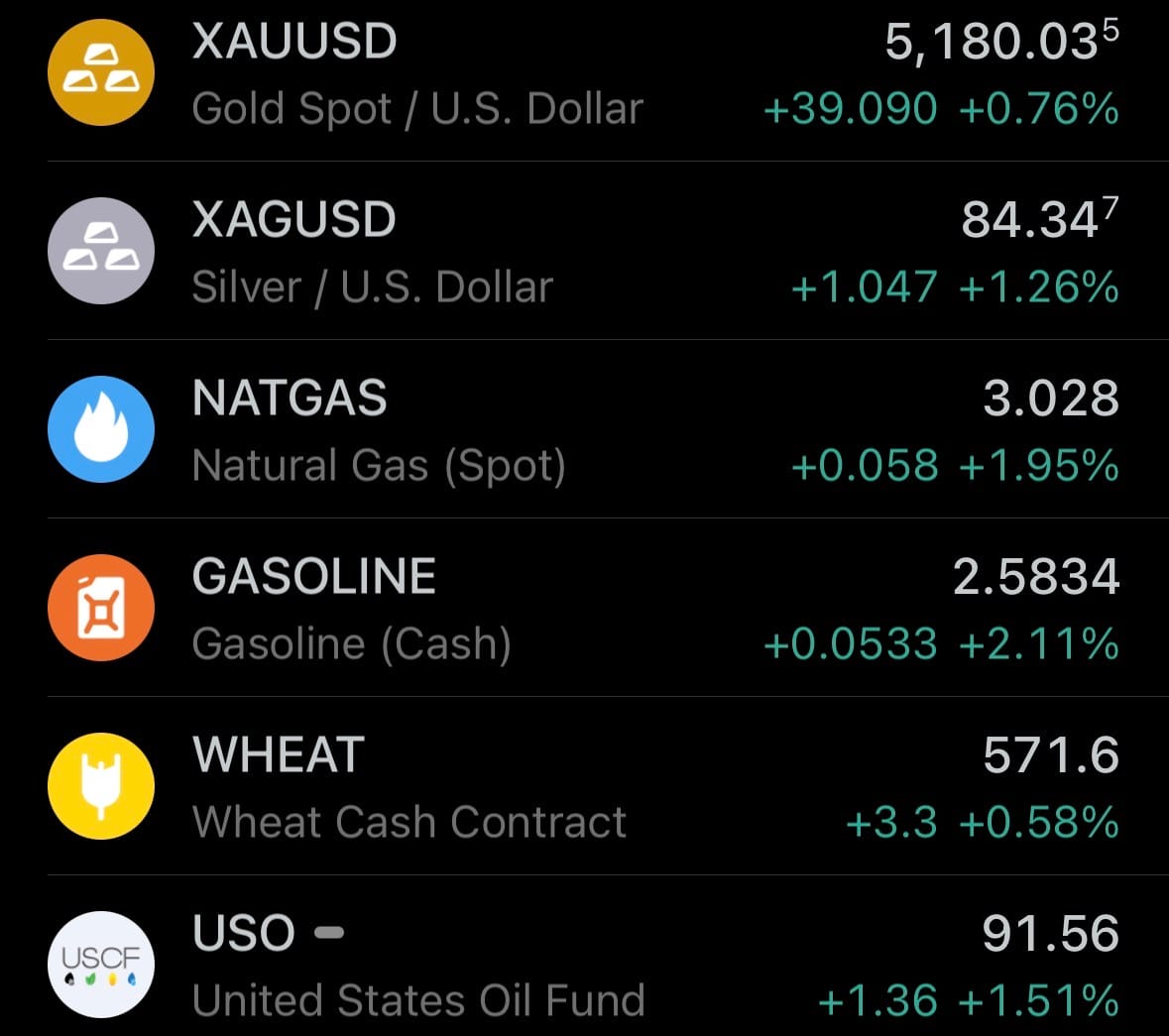
Task: Open the XAGUSD Silver row
Action: (584, 252)
